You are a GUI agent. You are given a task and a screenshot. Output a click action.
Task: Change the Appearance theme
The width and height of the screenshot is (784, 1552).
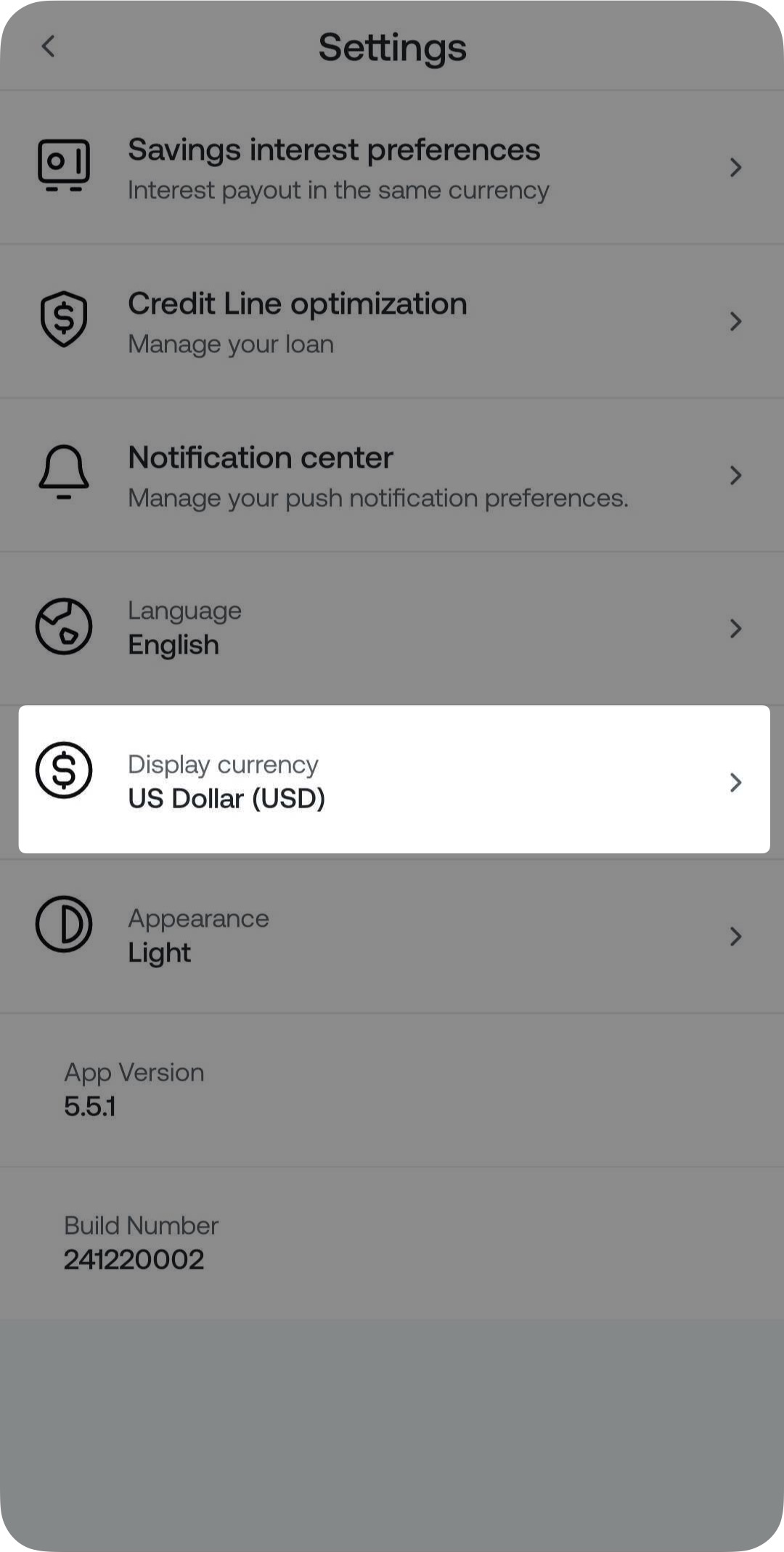392,935
